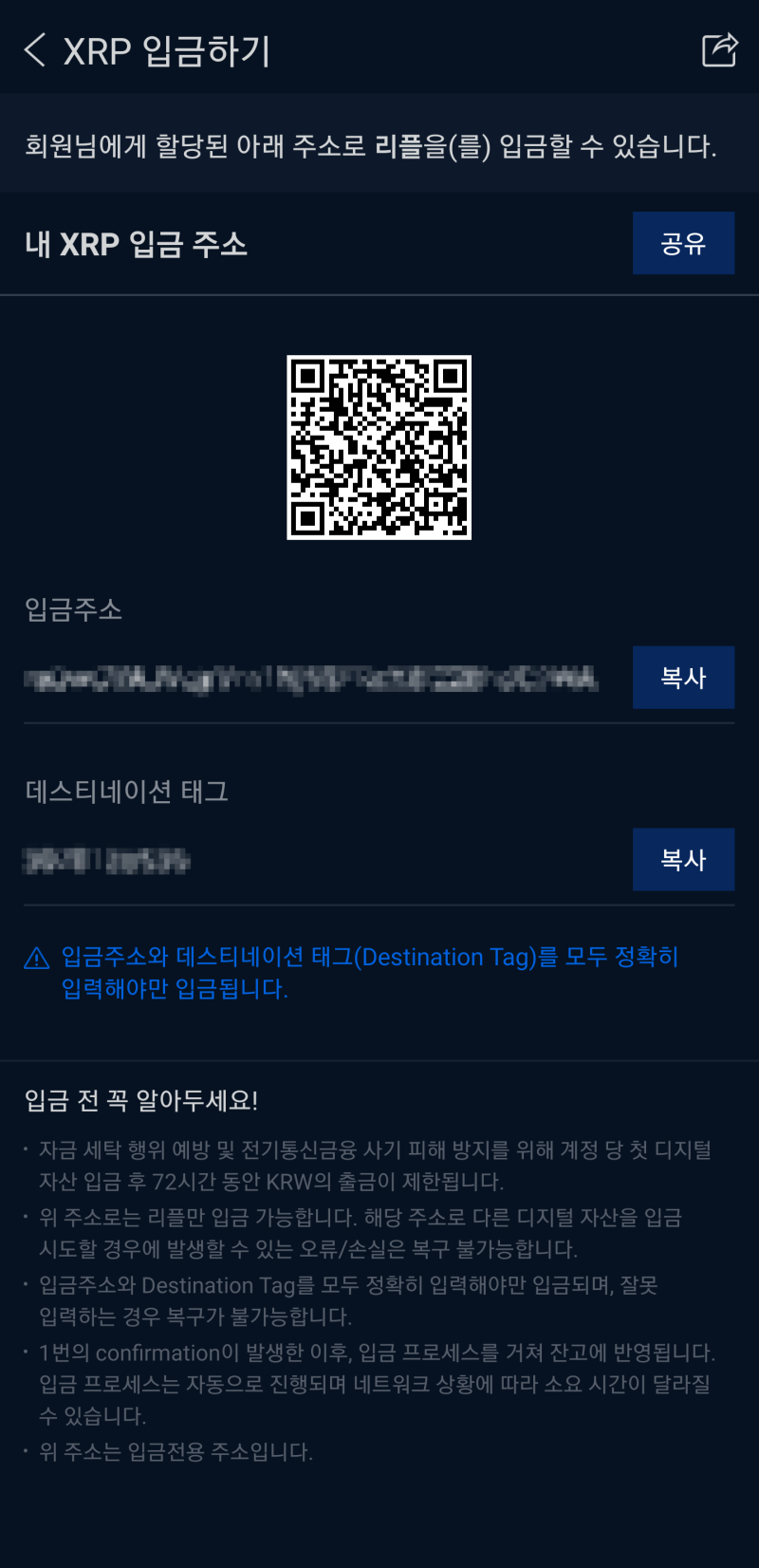This screenshot has height=1568, width=759.
Task: Go back from XRP 입금하기 screen
Action: pos(35,50)
